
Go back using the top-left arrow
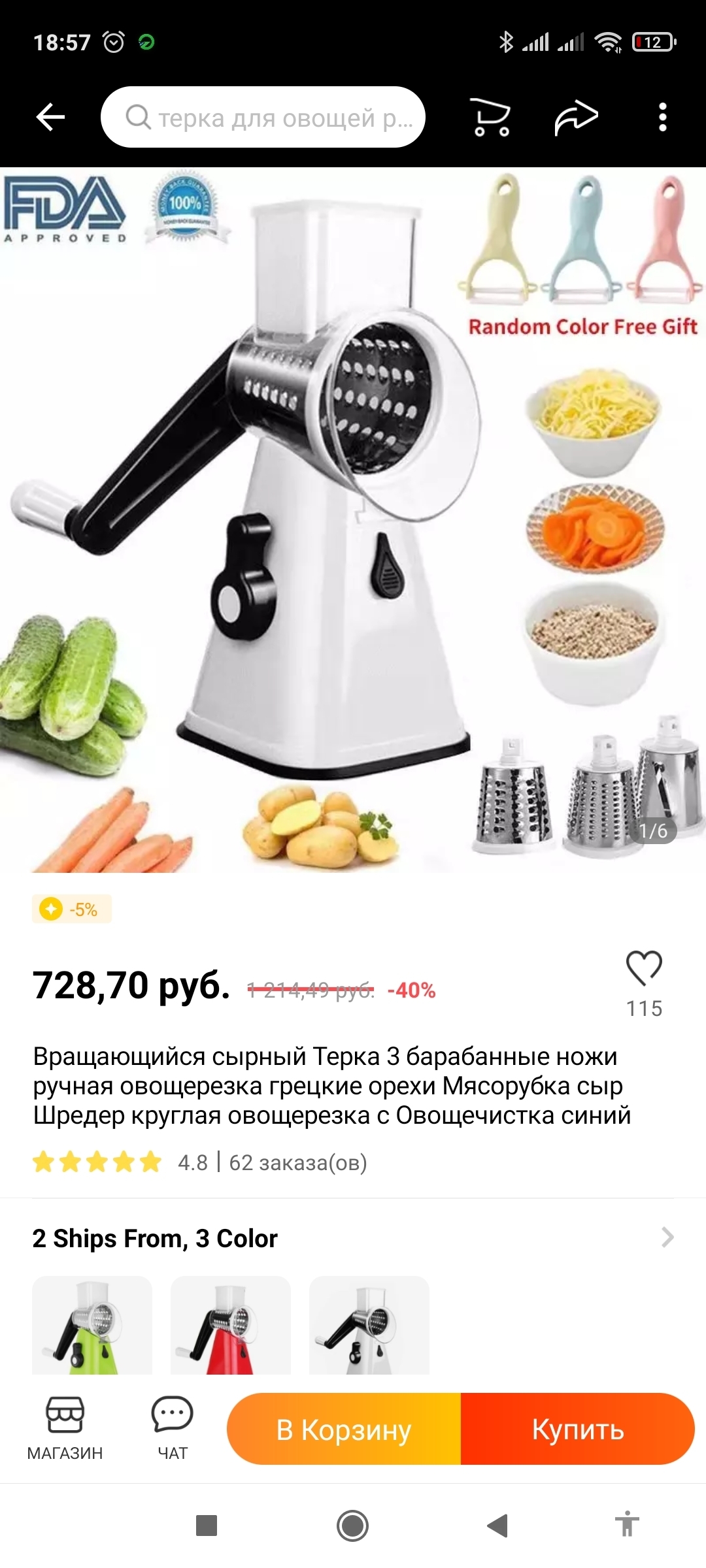click(50, 118)
